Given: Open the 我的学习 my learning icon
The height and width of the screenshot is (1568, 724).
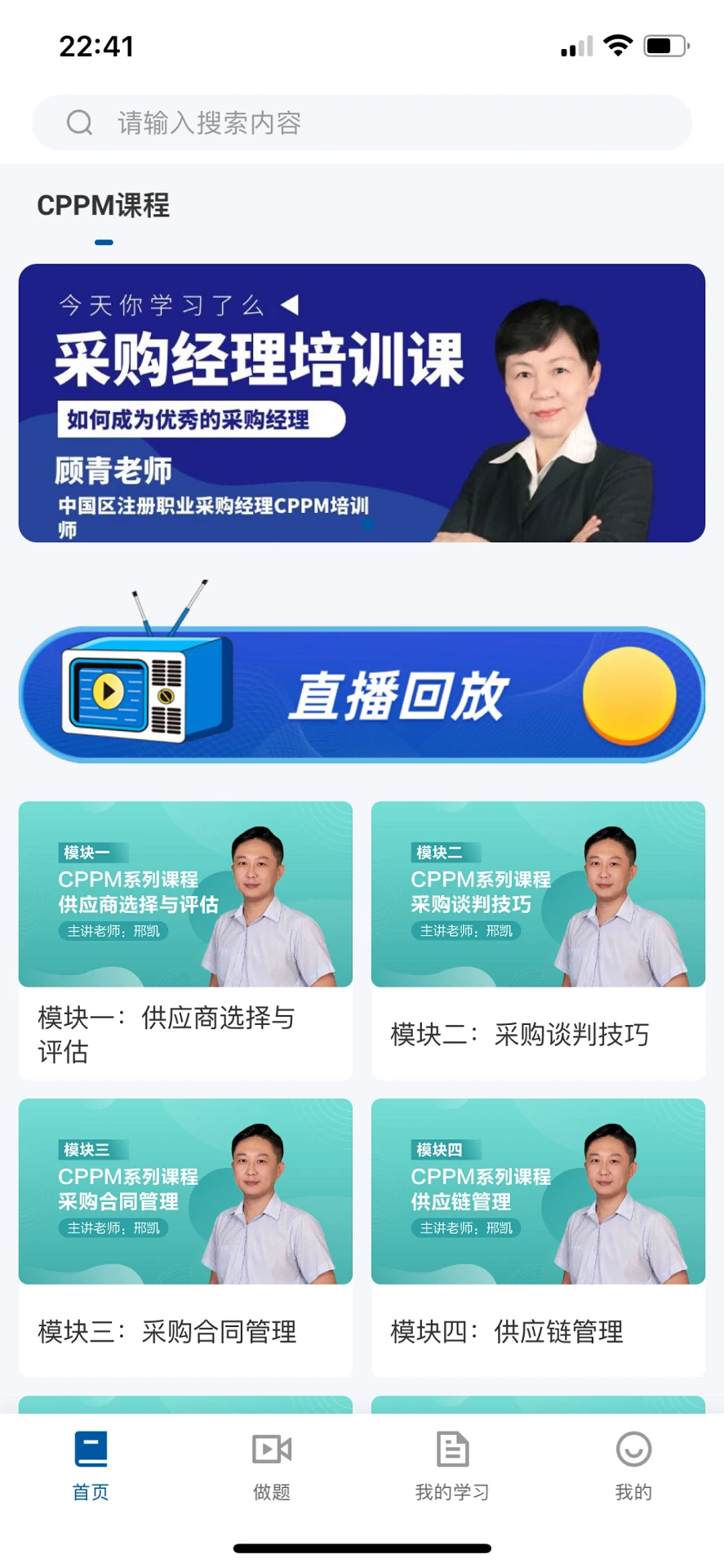Looking at the screenshot, I should (452, 1450).
